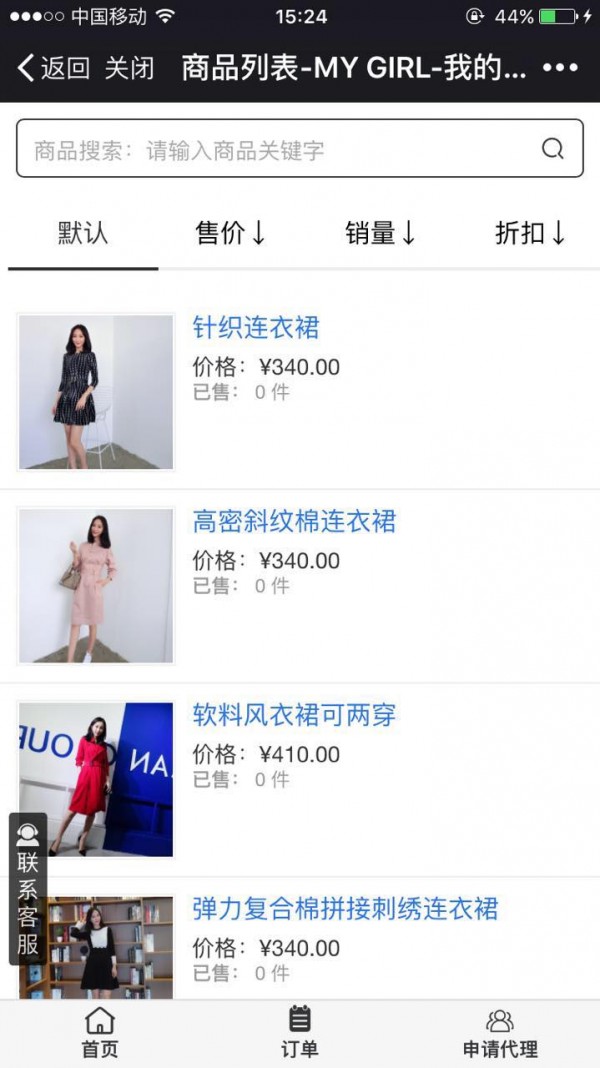Contact support via 联系客服
600x1068 pixels.
click(x=27, y=888)
